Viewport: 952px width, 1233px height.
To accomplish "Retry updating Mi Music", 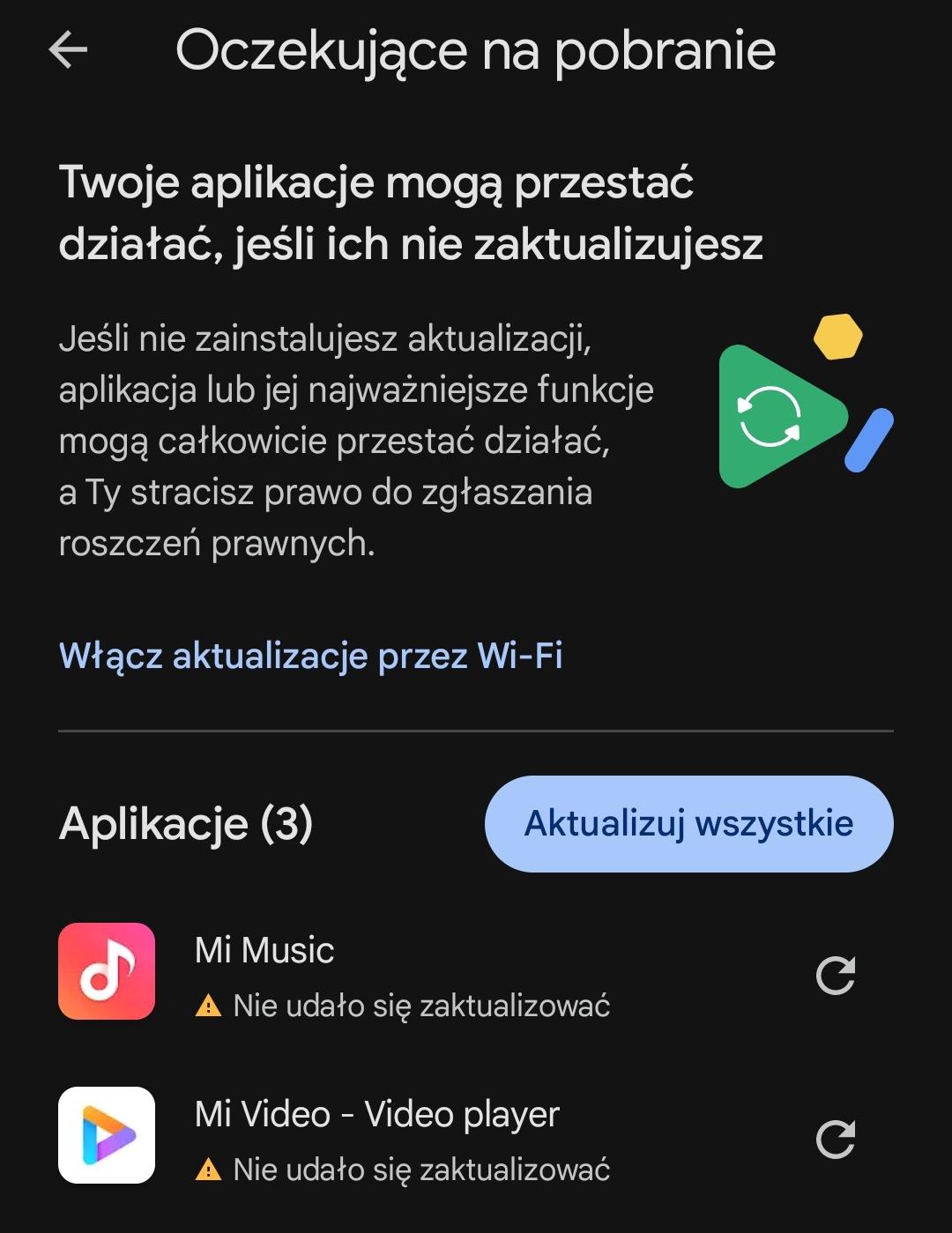I will 835,975.
